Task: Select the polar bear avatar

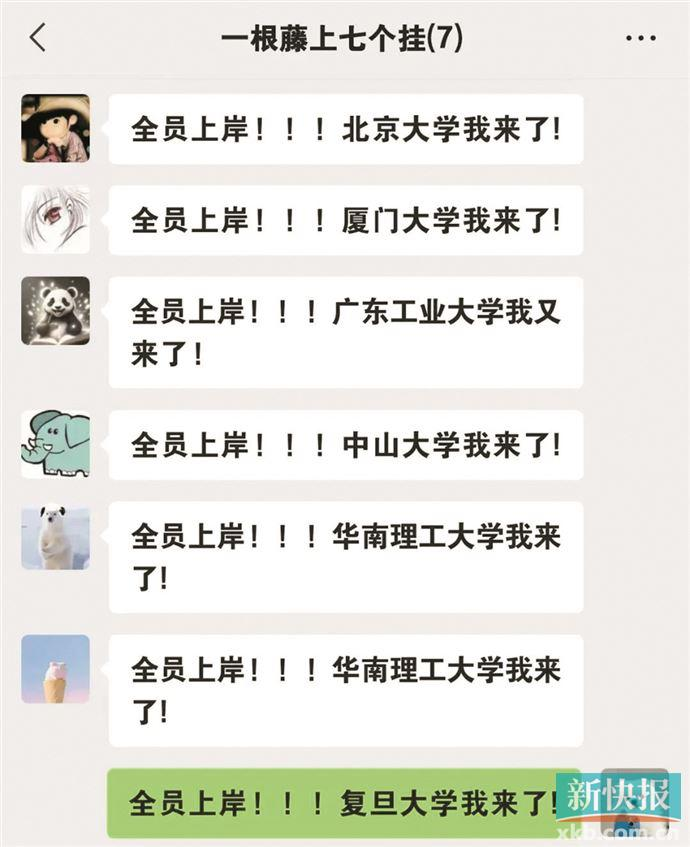Action: (x=56, y=537)
